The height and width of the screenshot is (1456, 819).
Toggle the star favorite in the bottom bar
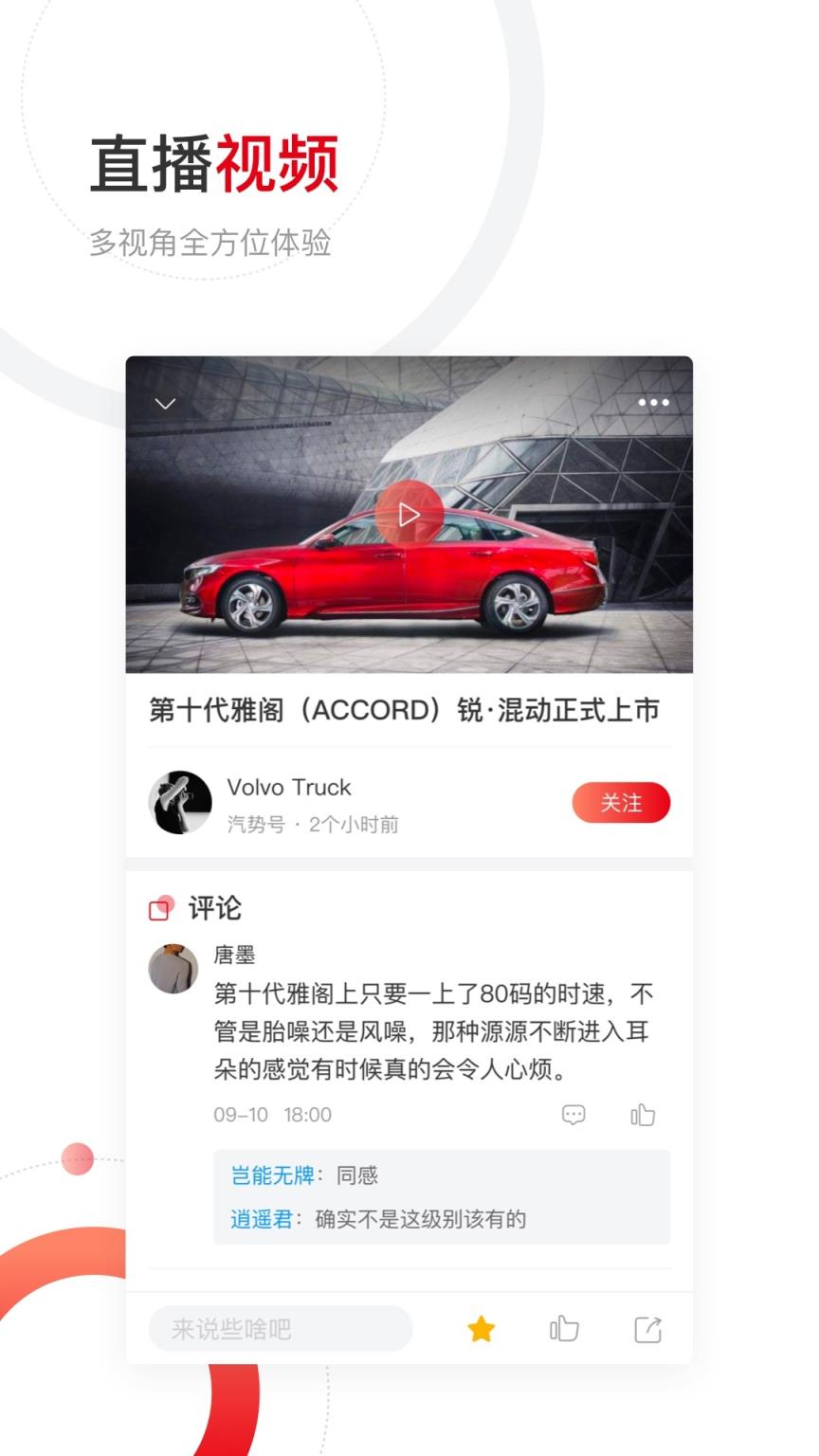(x=481, y=1329)
